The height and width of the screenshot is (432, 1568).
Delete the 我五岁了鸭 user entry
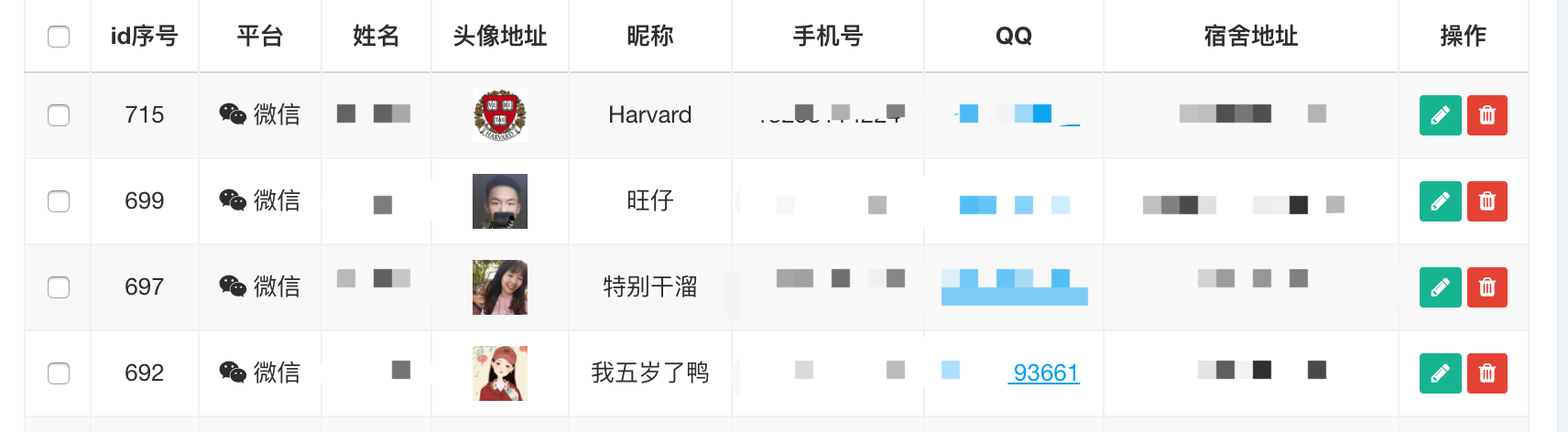coord(1486,373)
